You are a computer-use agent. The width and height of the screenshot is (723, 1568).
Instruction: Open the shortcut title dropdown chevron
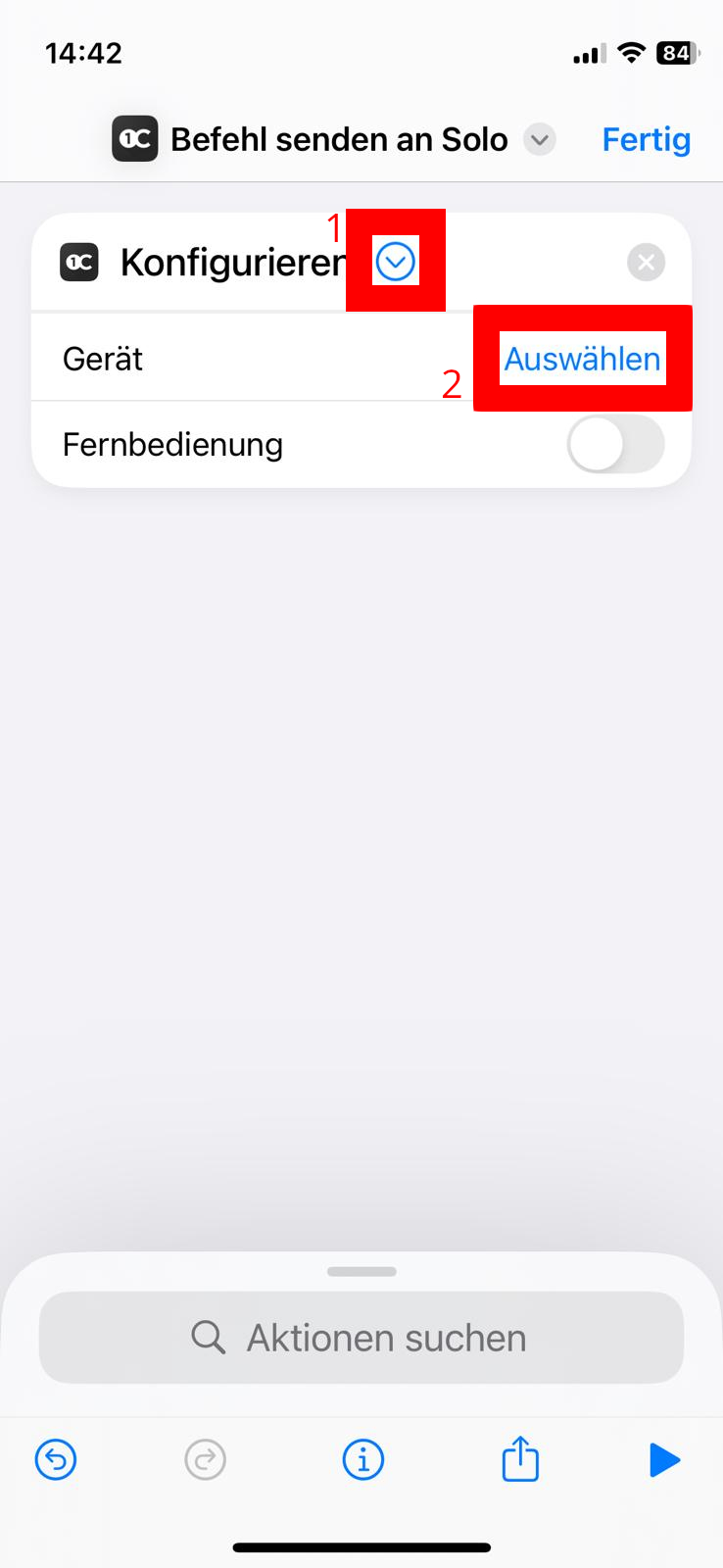(539, 140)
